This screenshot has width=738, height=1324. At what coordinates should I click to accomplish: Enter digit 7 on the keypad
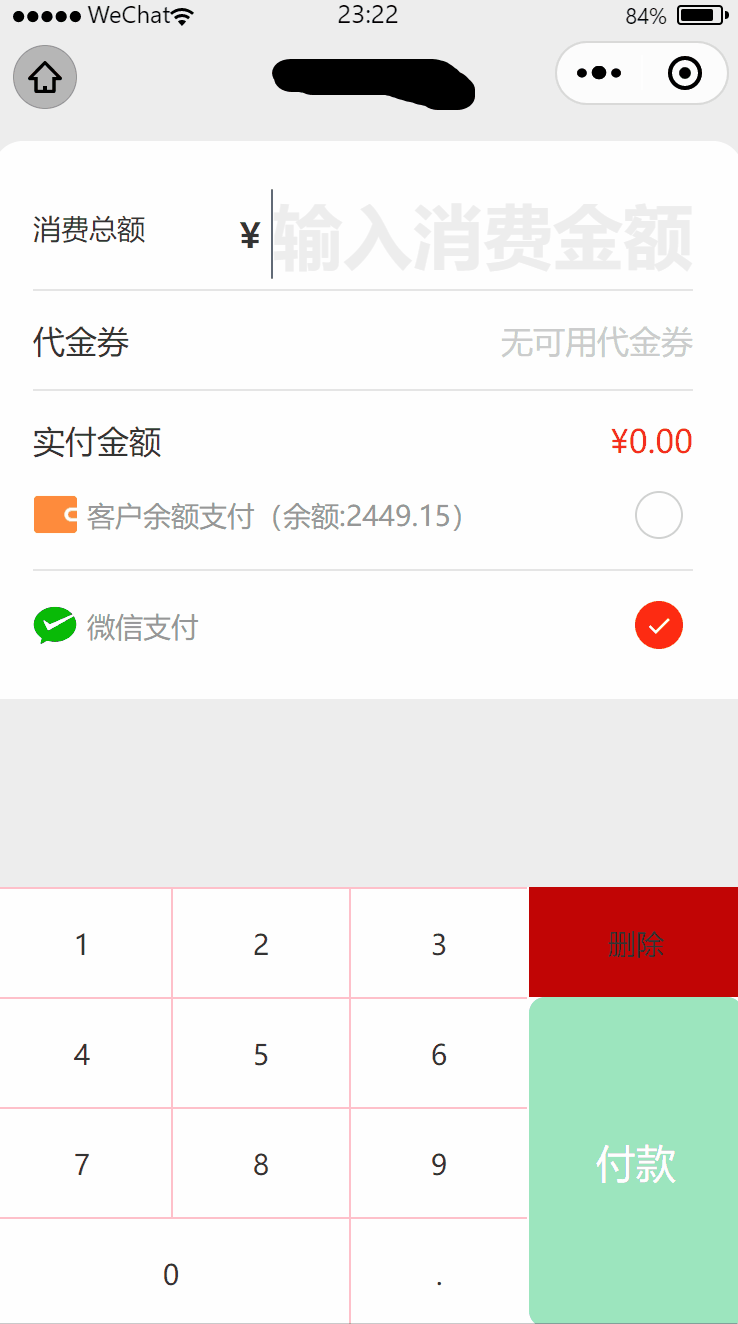click(x=83, y=1164)
